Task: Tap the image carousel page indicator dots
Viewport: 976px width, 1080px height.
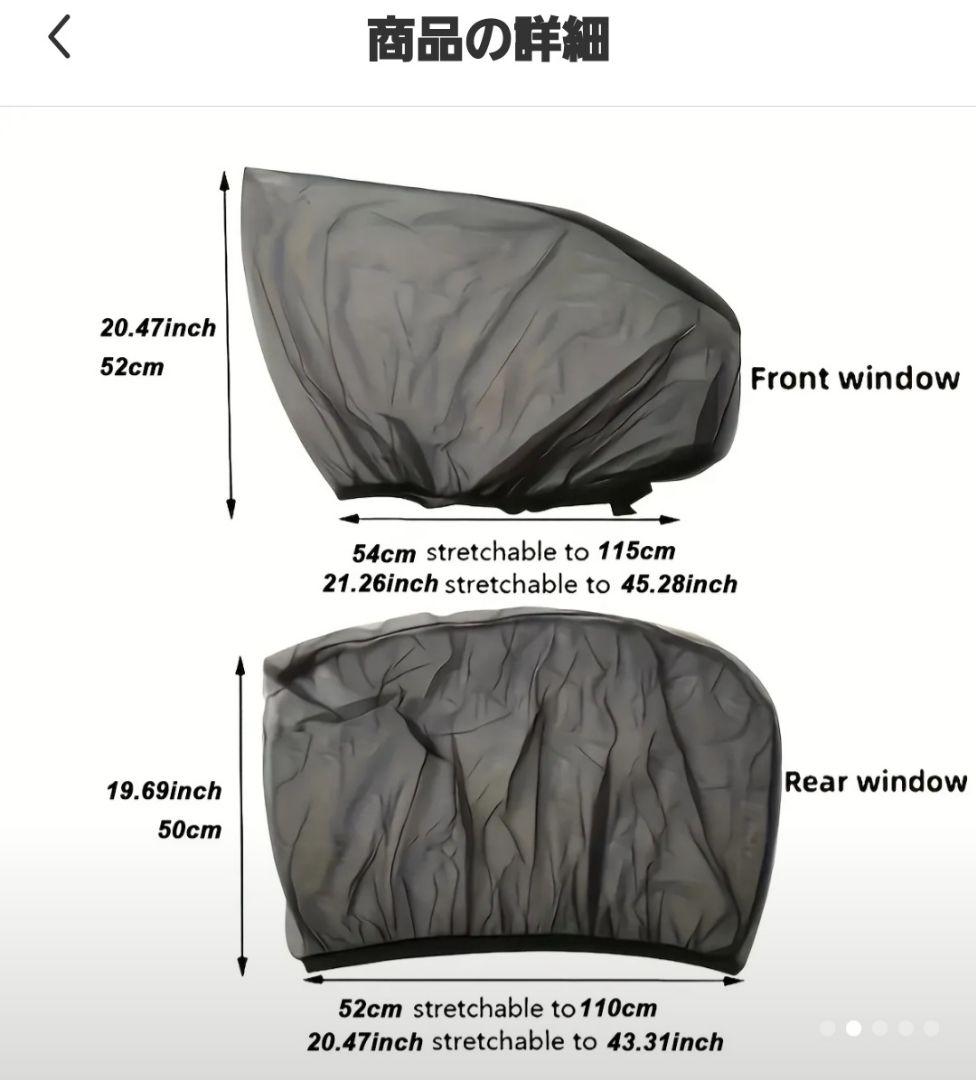Action: pyautogui.click(x=879, y=1028)
